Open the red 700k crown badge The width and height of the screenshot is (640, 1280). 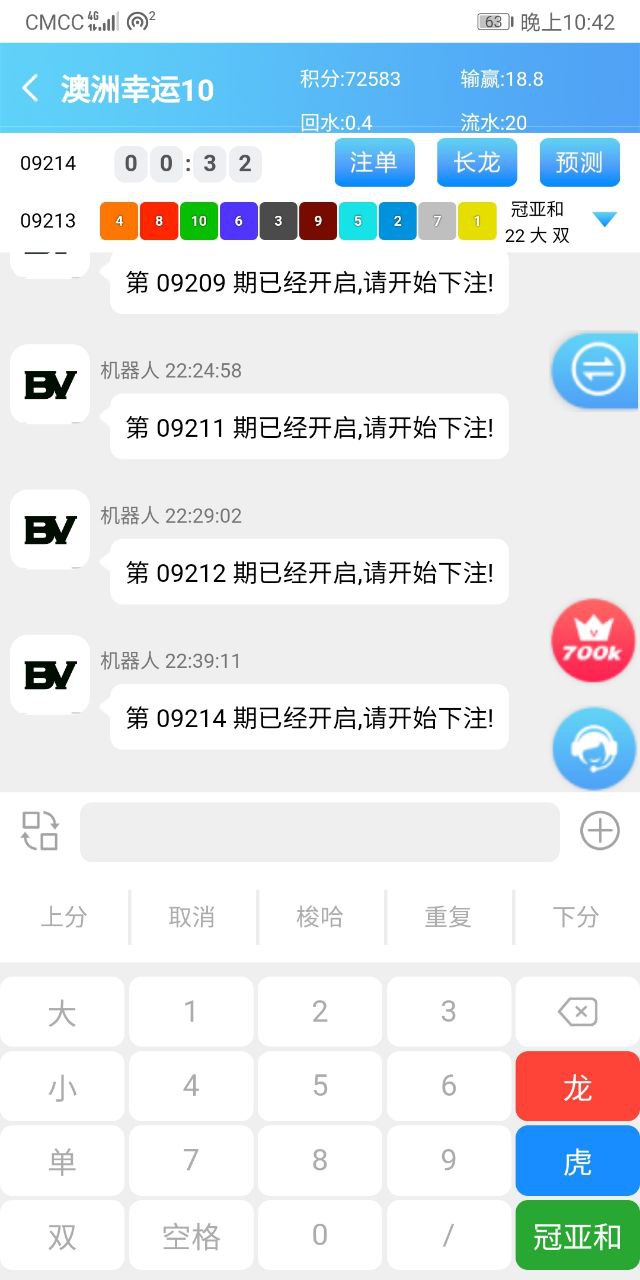(x=593, y=641)
